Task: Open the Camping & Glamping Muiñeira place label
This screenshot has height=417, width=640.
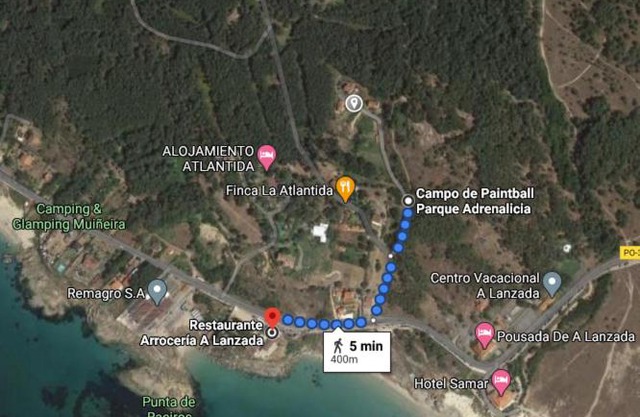Action: pyautogui.click(x=69, y=217)
